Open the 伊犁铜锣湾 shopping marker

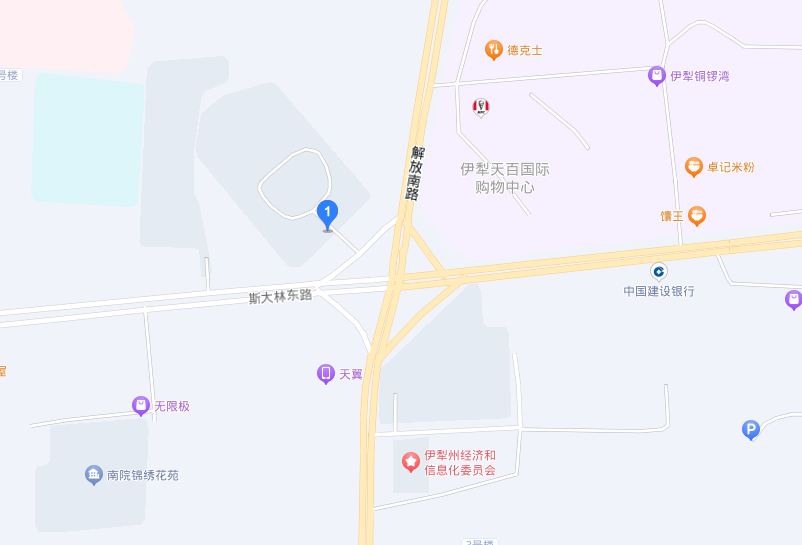click(x=657, y=75)
